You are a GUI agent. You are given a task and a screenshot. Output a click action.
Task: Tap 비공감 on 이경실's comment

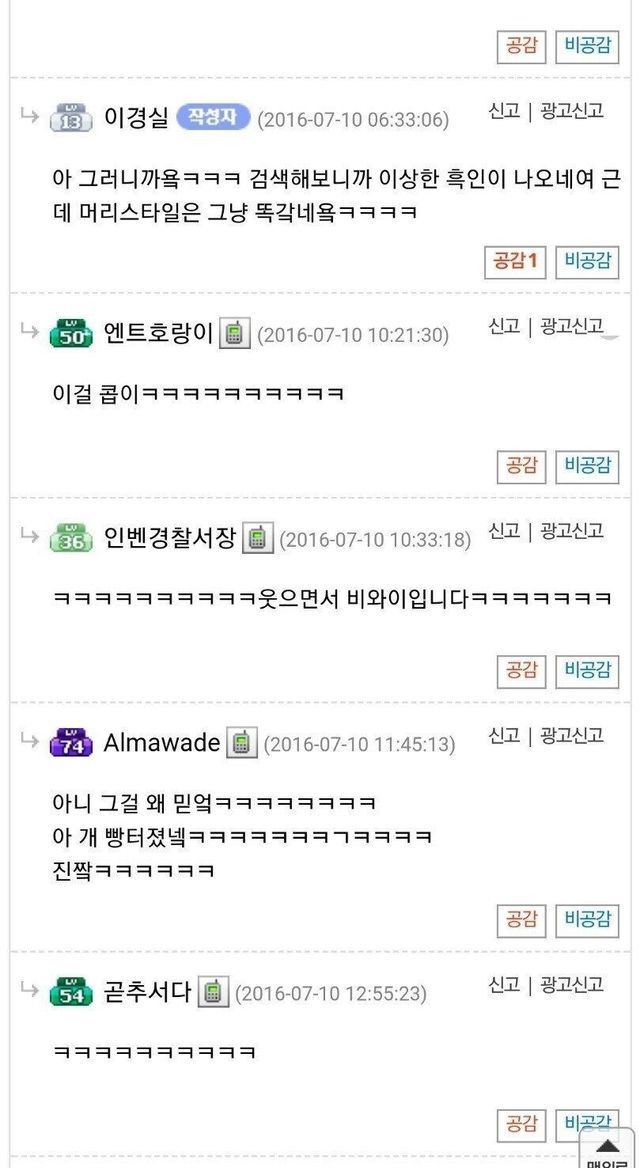(587, 262)
